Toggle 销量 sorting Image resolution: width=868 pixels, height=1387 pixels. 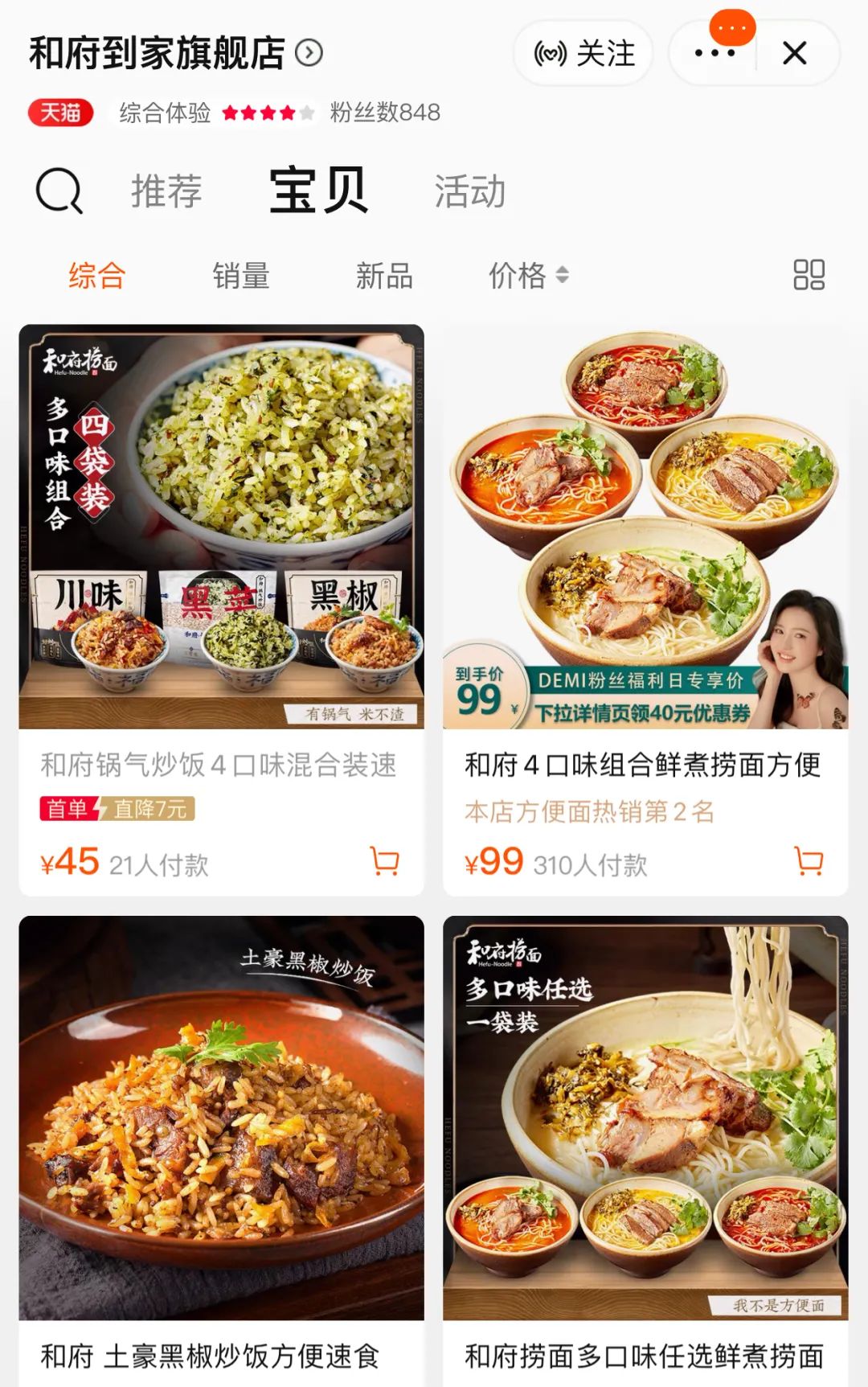click(x=241, y=276)
